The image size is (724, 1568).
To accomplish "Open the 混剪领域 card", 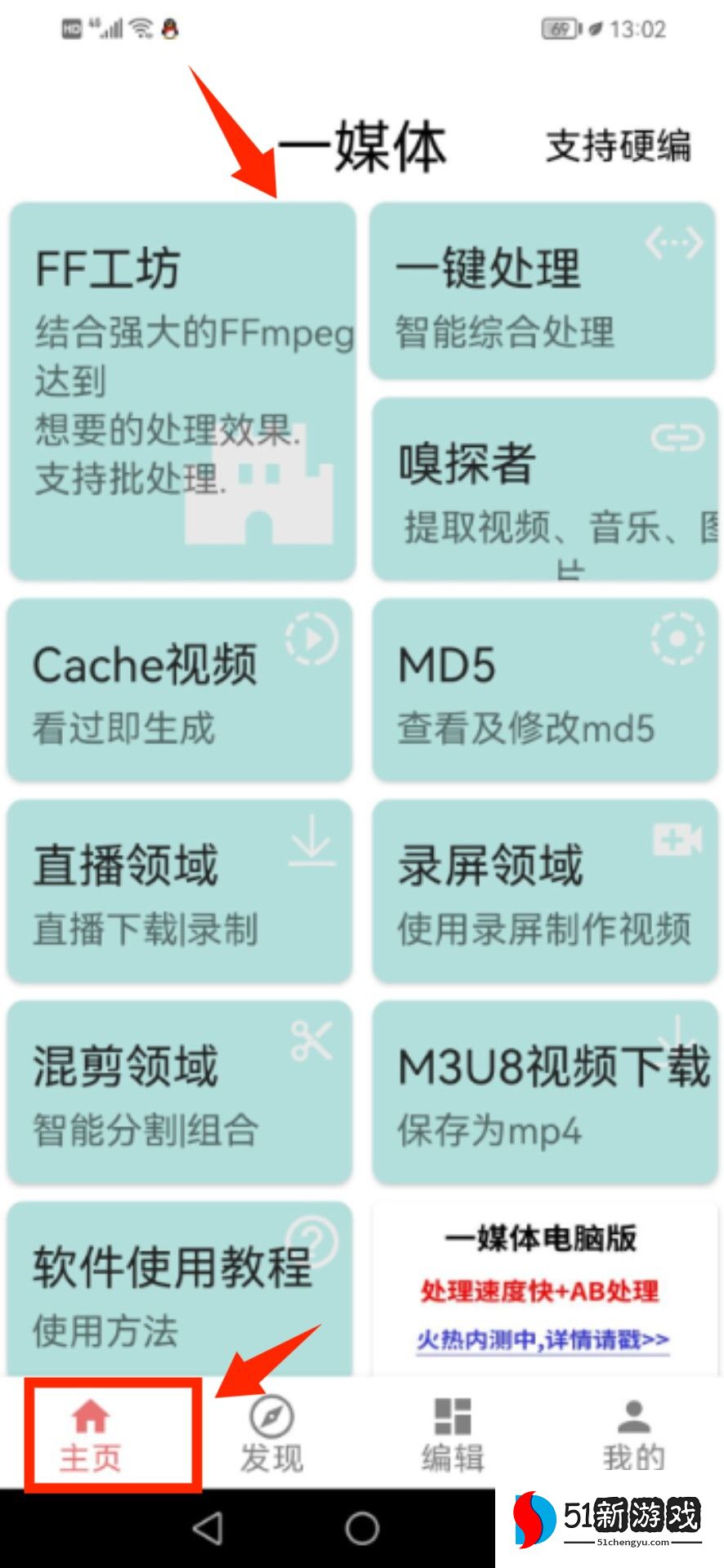I will pos(180,1092).
